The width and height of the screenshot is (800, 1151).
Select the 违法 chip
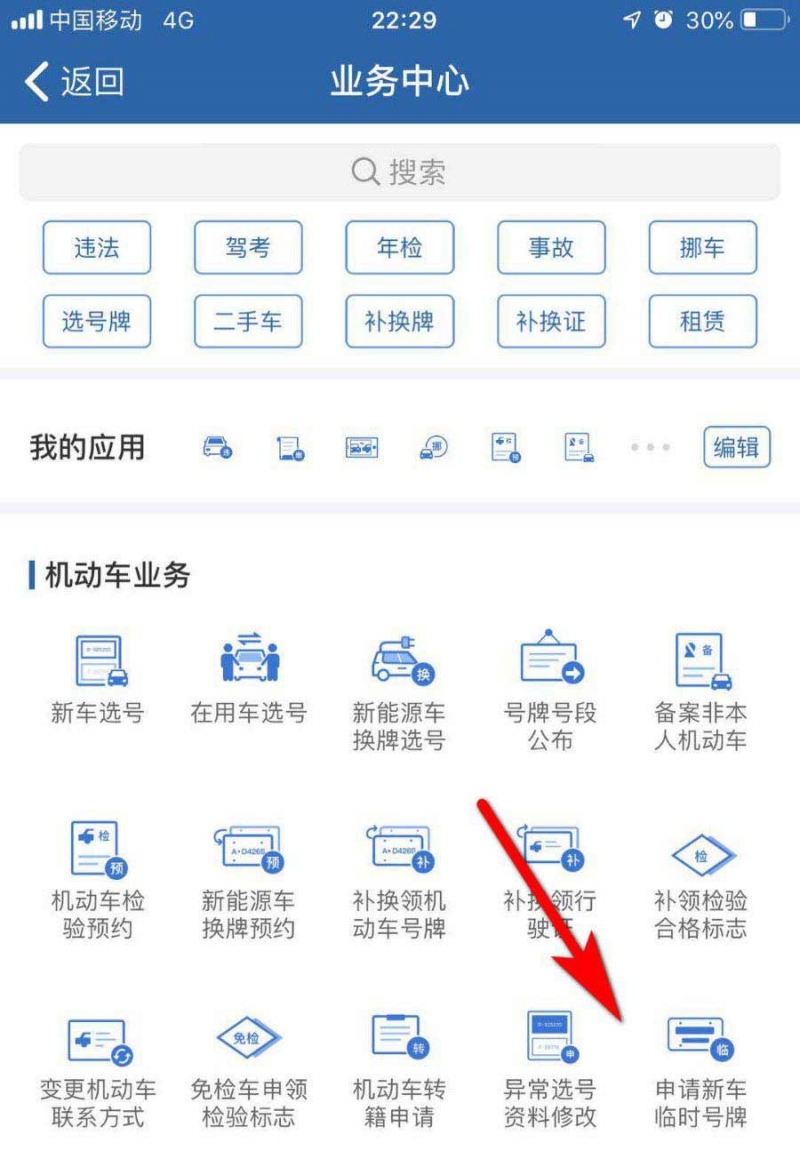97,247
